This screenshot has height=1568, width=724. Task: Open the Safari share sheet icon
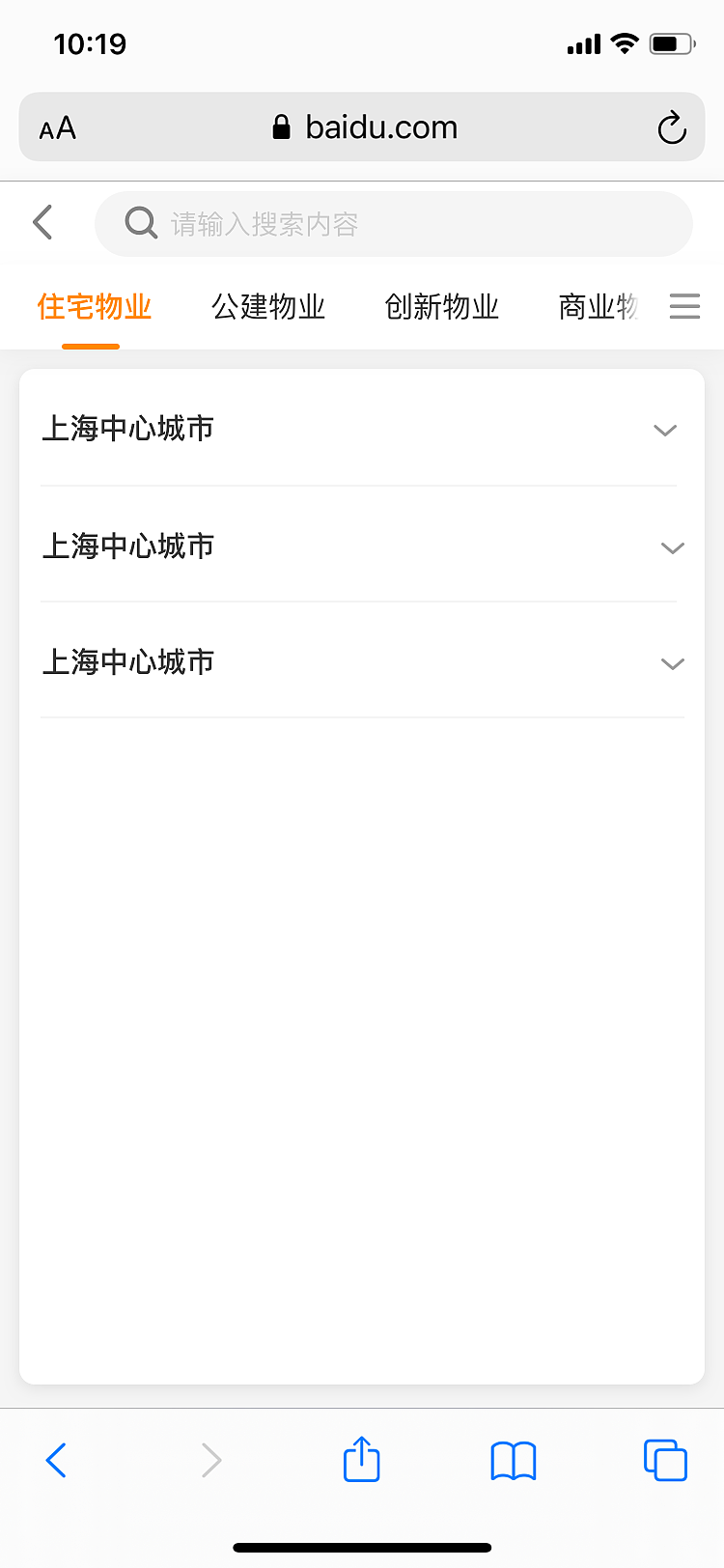[x=361, y=1460]
